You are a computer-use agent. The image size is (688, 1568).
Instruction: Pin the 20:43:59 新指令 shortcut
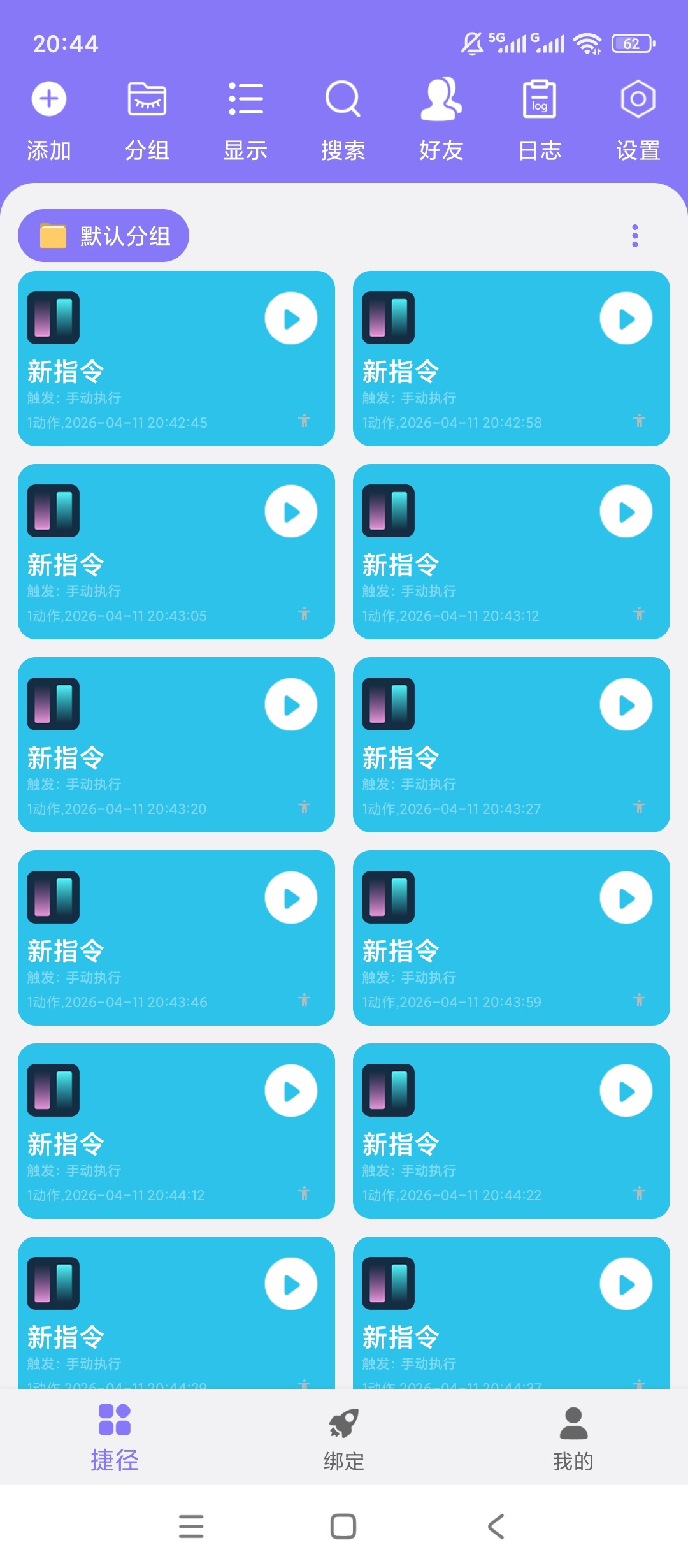pos(639,1001)
